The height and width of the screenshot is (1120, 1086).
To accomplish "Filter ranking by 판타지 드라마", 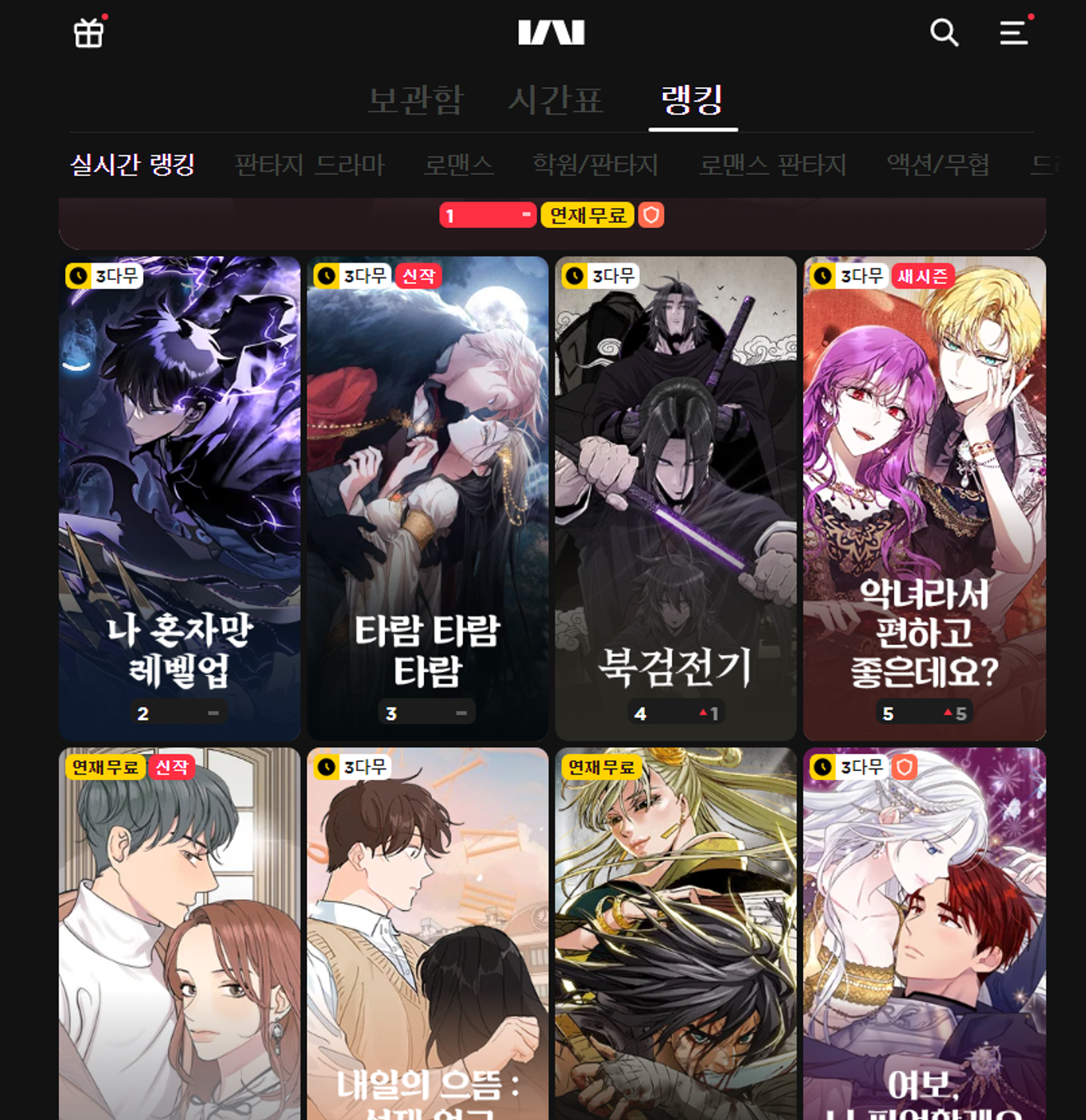I will tap(309, 165).
